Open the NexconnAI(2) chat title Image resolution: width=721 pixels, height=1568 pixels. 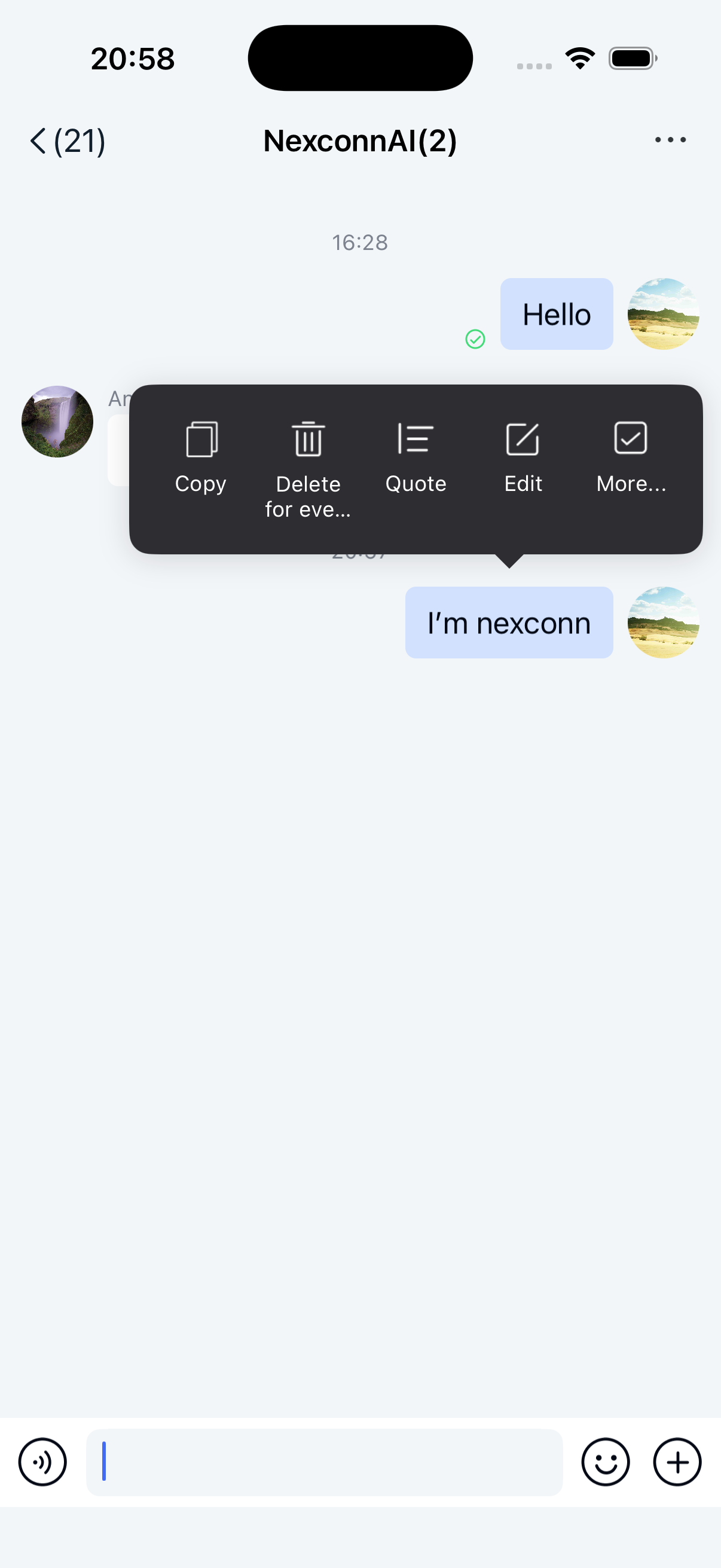(x=360, y=140)
